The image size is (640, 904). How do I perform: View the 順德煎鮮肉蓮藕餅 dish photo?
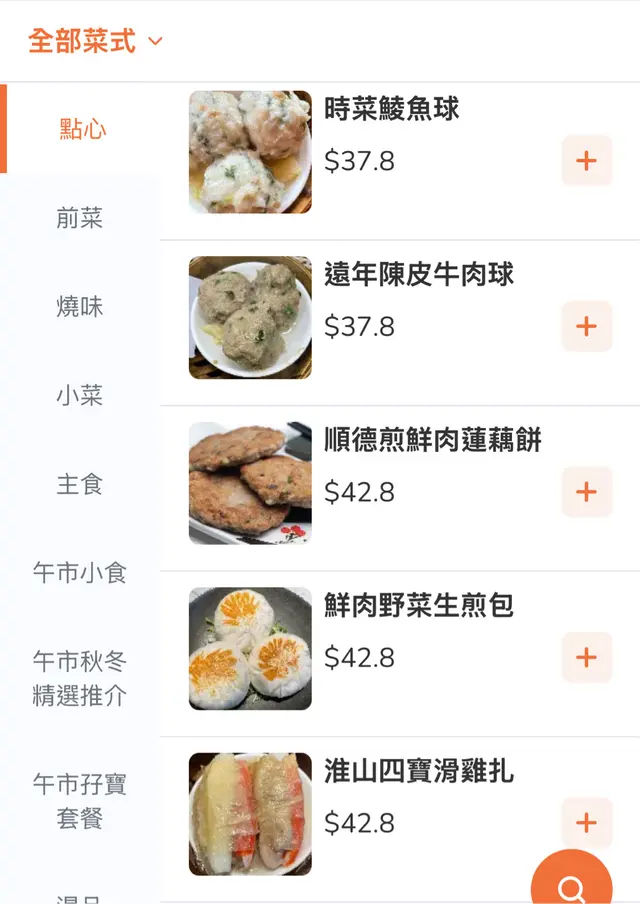(250, 483)
